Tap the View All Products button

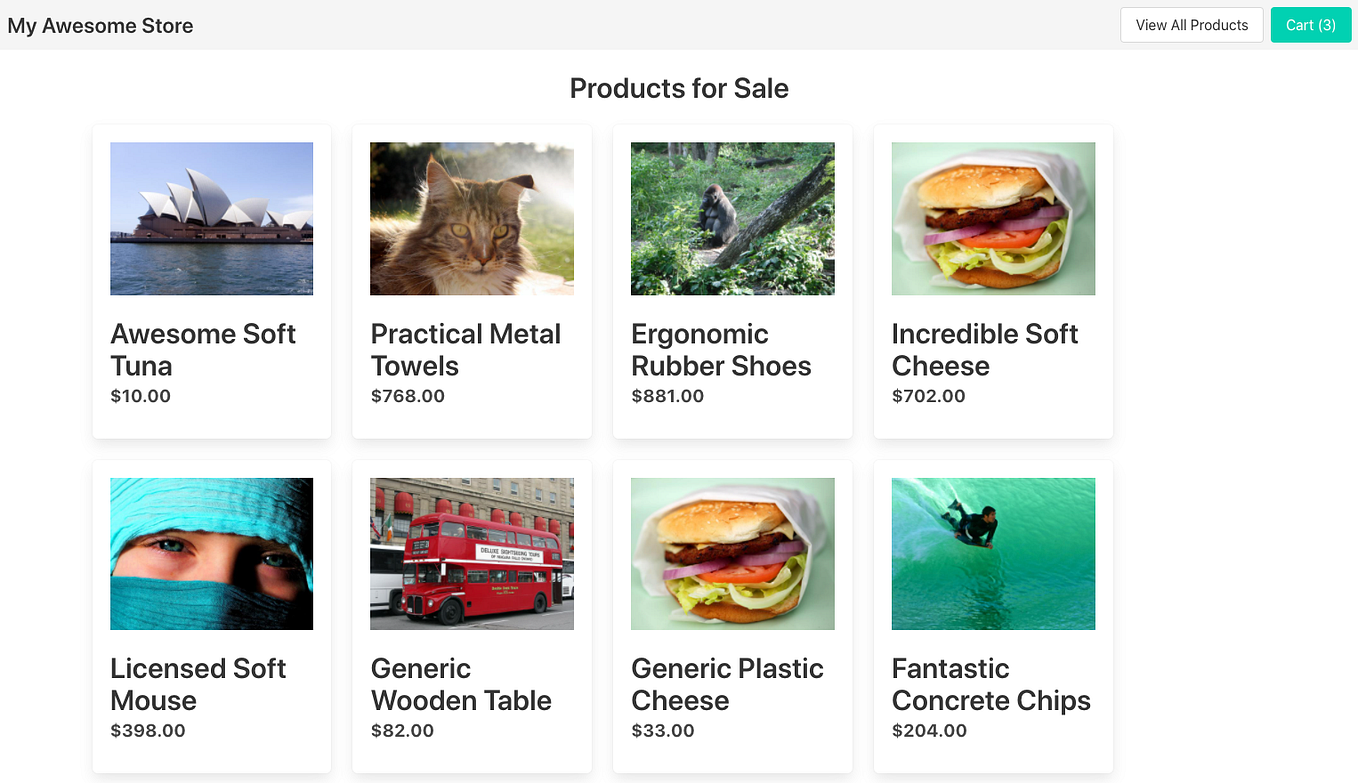coord(1191,25)
